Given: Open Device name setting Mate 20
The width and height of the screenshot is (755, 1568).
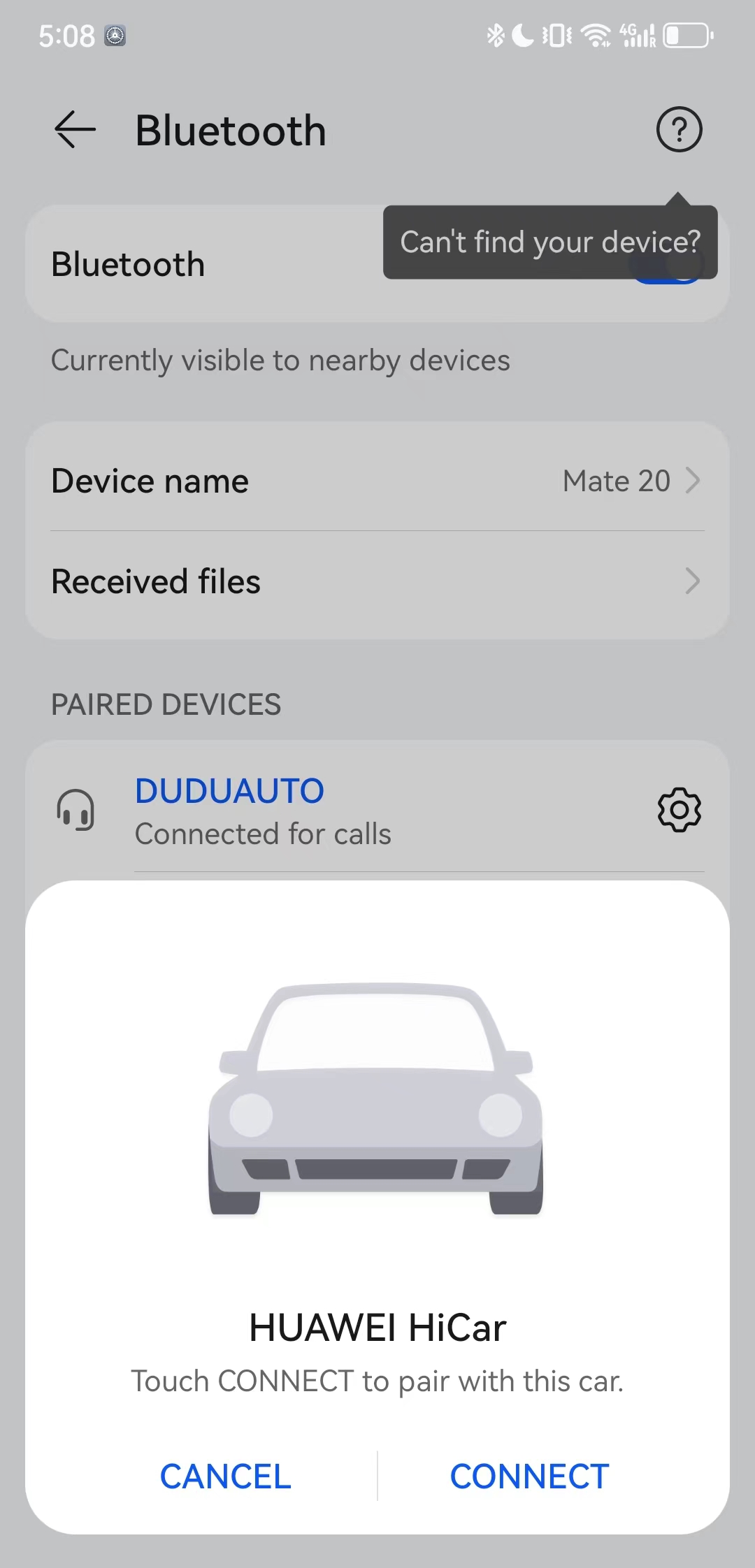Looking at the screenshot, I should click(x=377, y=481).
